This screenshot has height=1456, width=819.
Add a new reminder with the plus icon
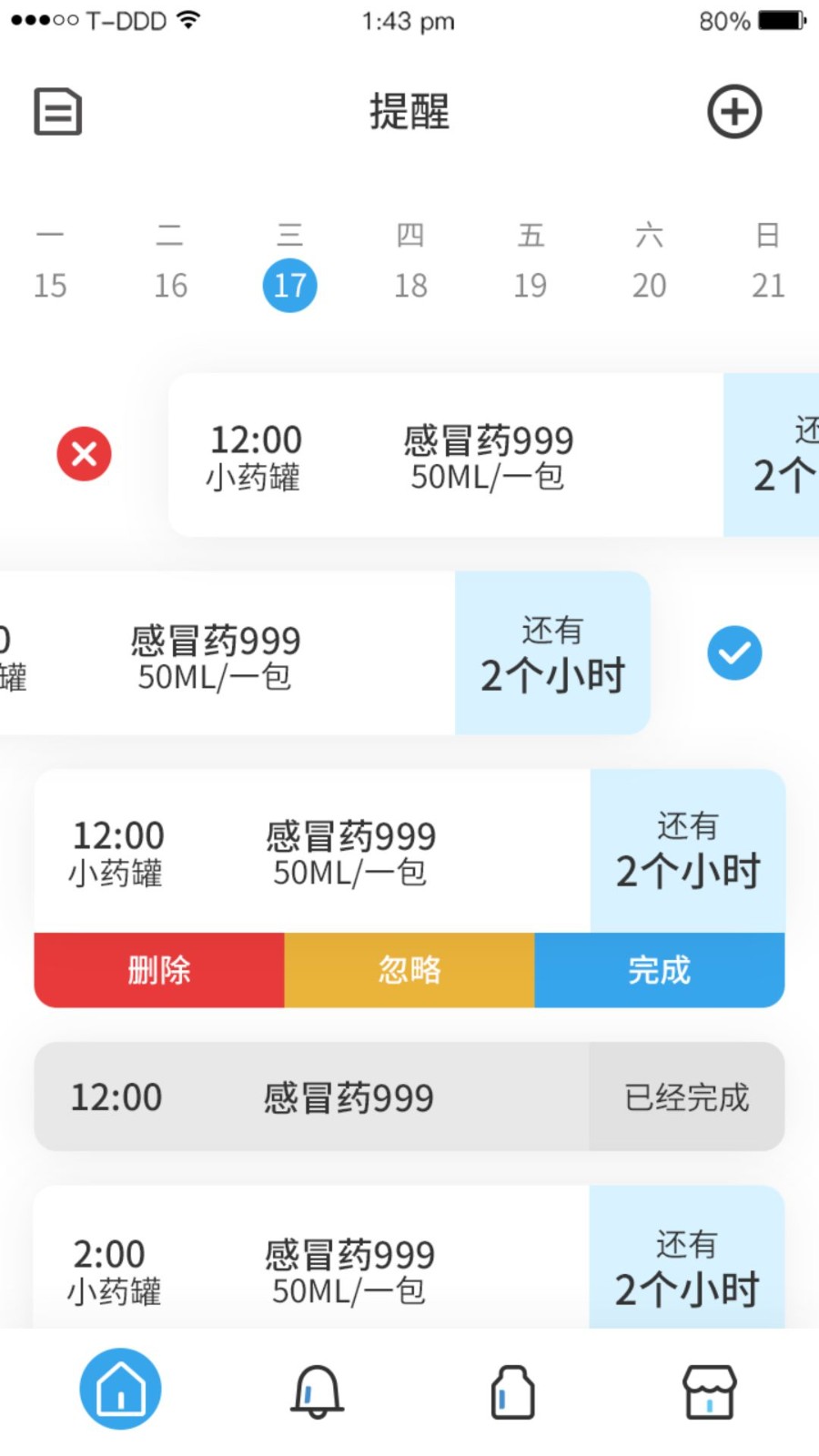pyautogui.click(x=734, y=111)
